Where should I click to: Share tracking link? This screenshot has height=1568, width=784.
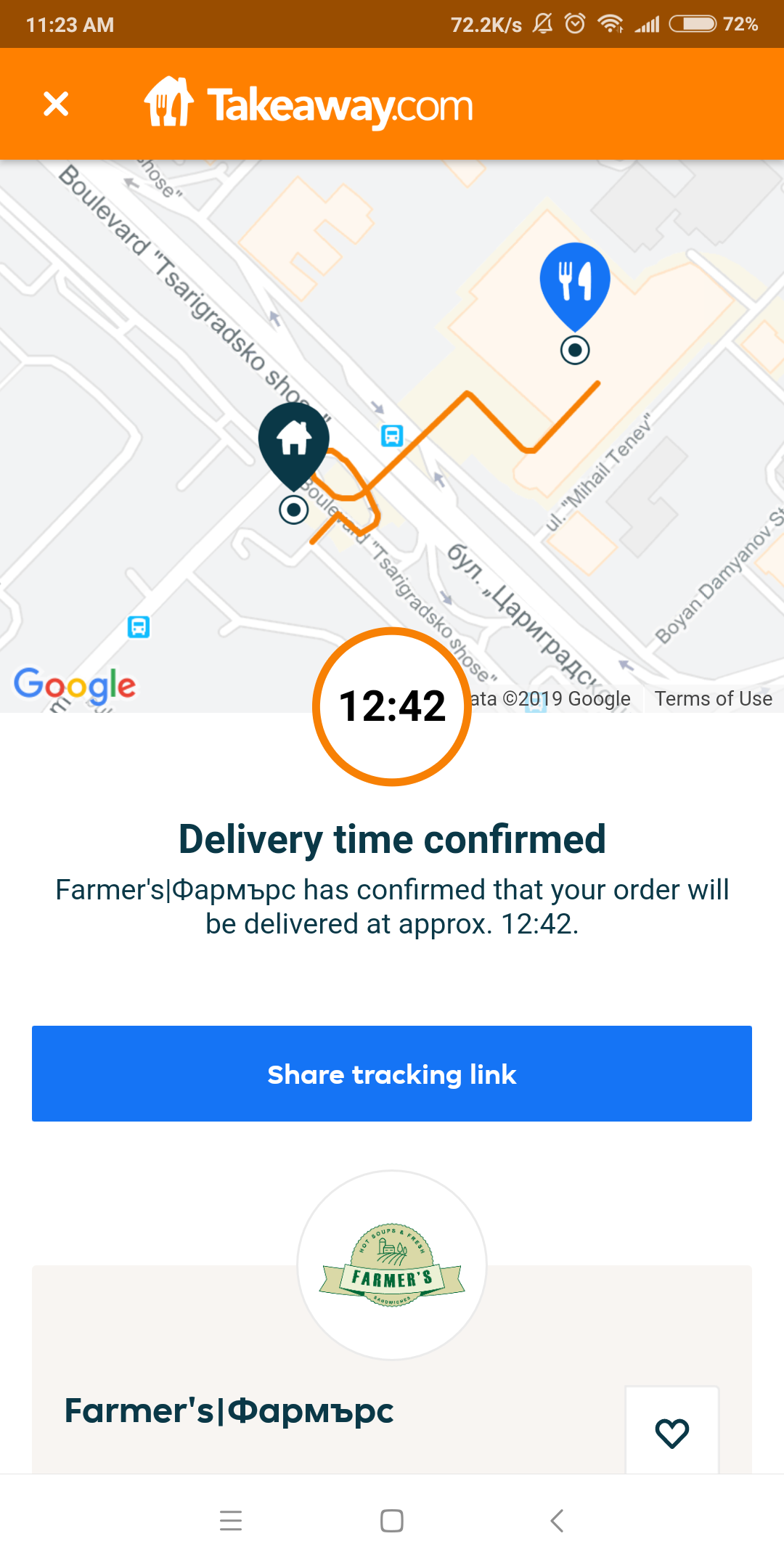(392, 1074)
